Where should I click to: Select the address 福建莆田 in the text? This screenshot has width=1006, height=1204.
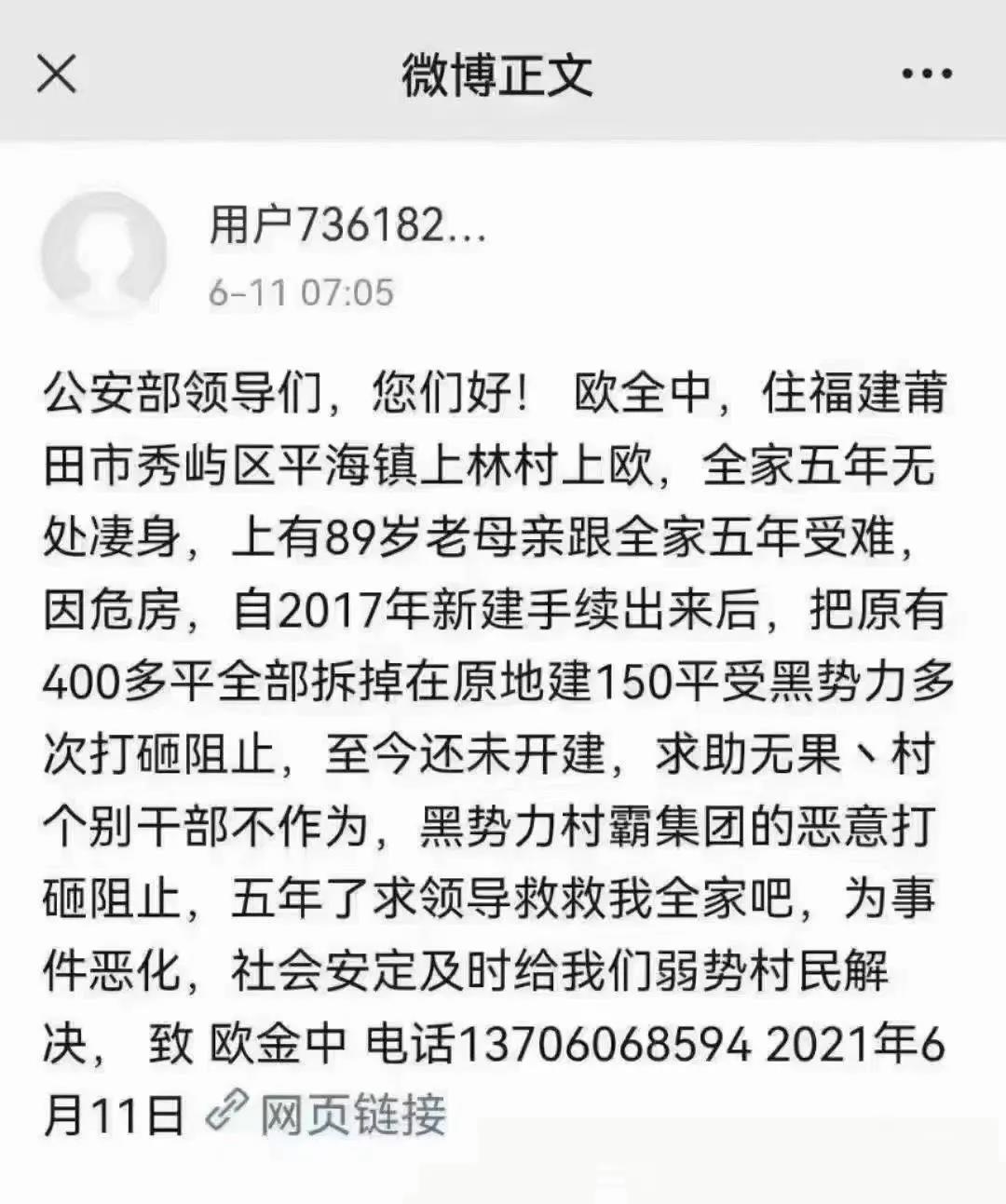point(857,396)
